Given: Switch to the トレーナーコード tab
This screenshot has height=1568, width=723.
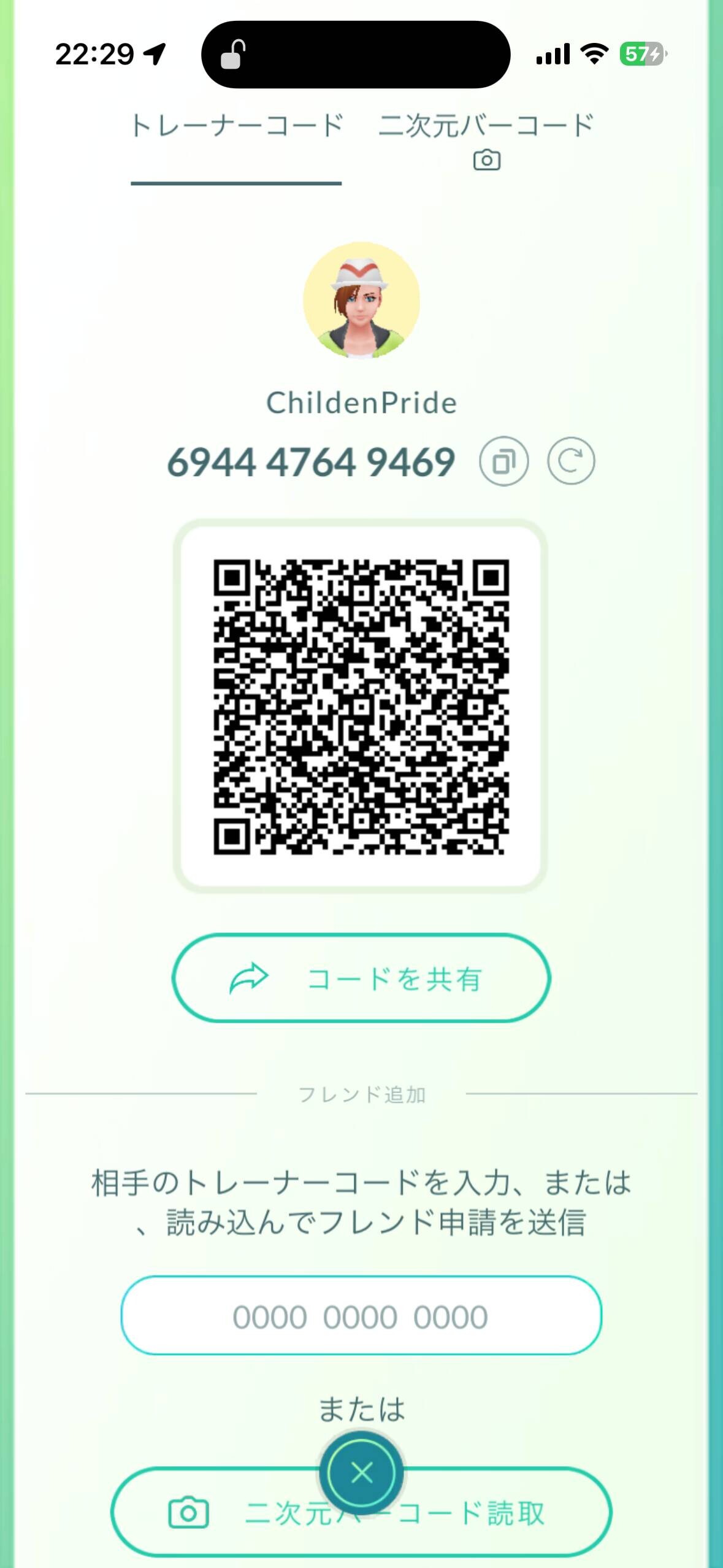Looking at the screenshot, I should 236,126.
